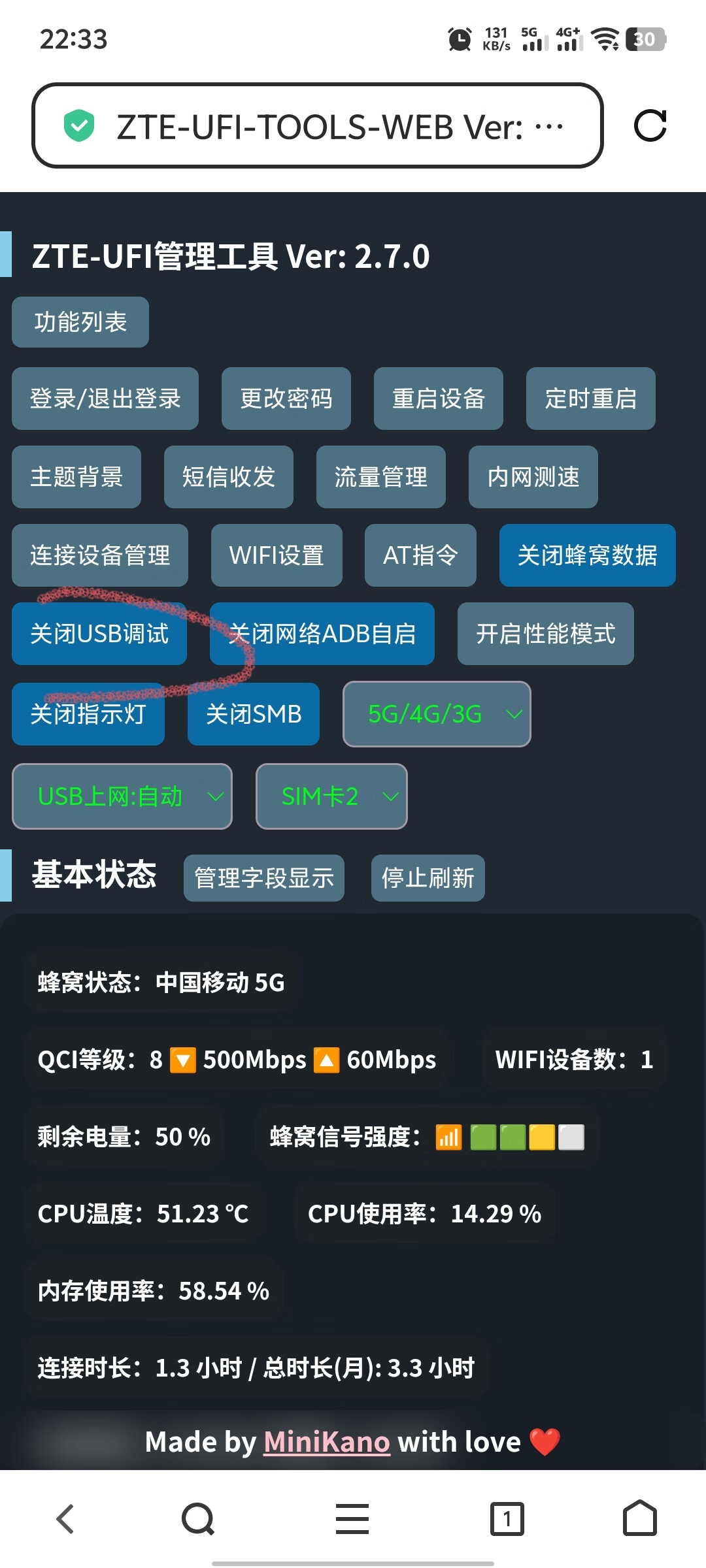Select 重启设备
Viewport: 706px width, 1568px height.
[439, 399]
